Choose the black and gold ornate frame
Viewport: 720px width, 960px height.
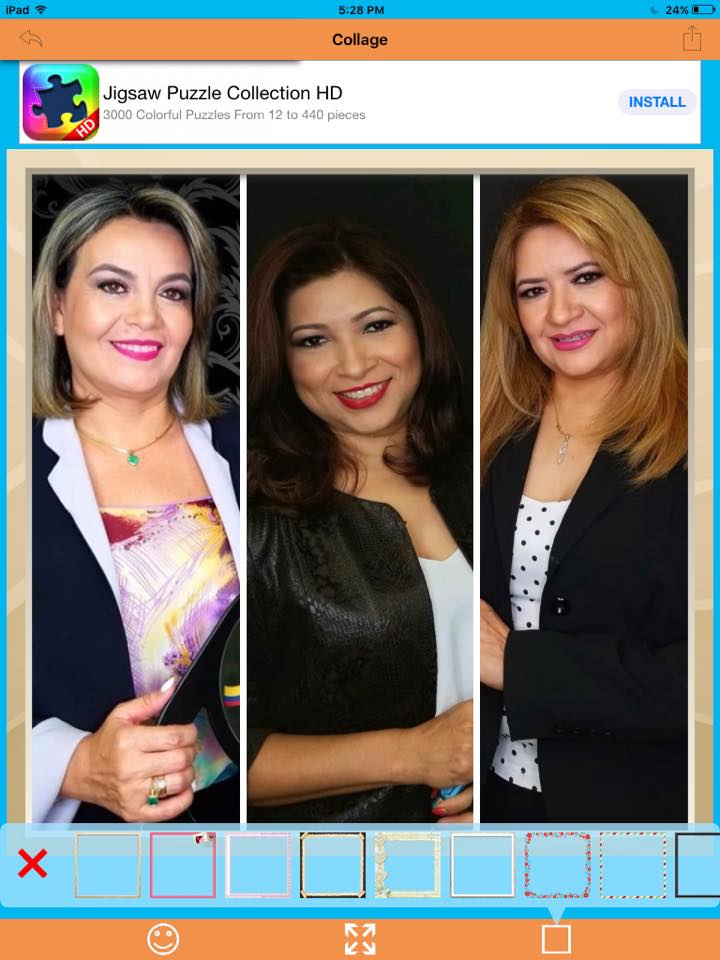(x=333, y=865)
